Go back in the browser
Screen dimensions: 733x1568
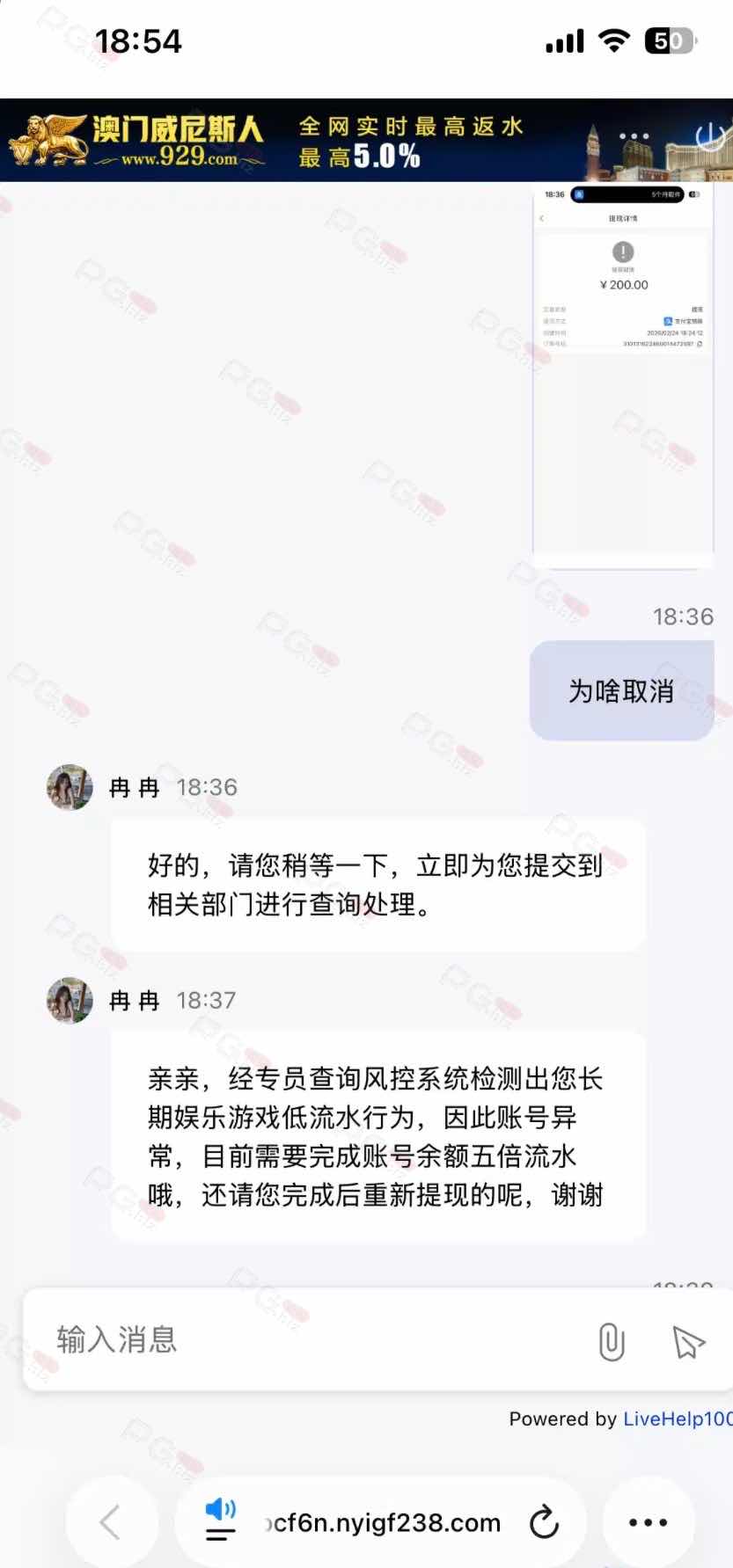click(111, 1522)
